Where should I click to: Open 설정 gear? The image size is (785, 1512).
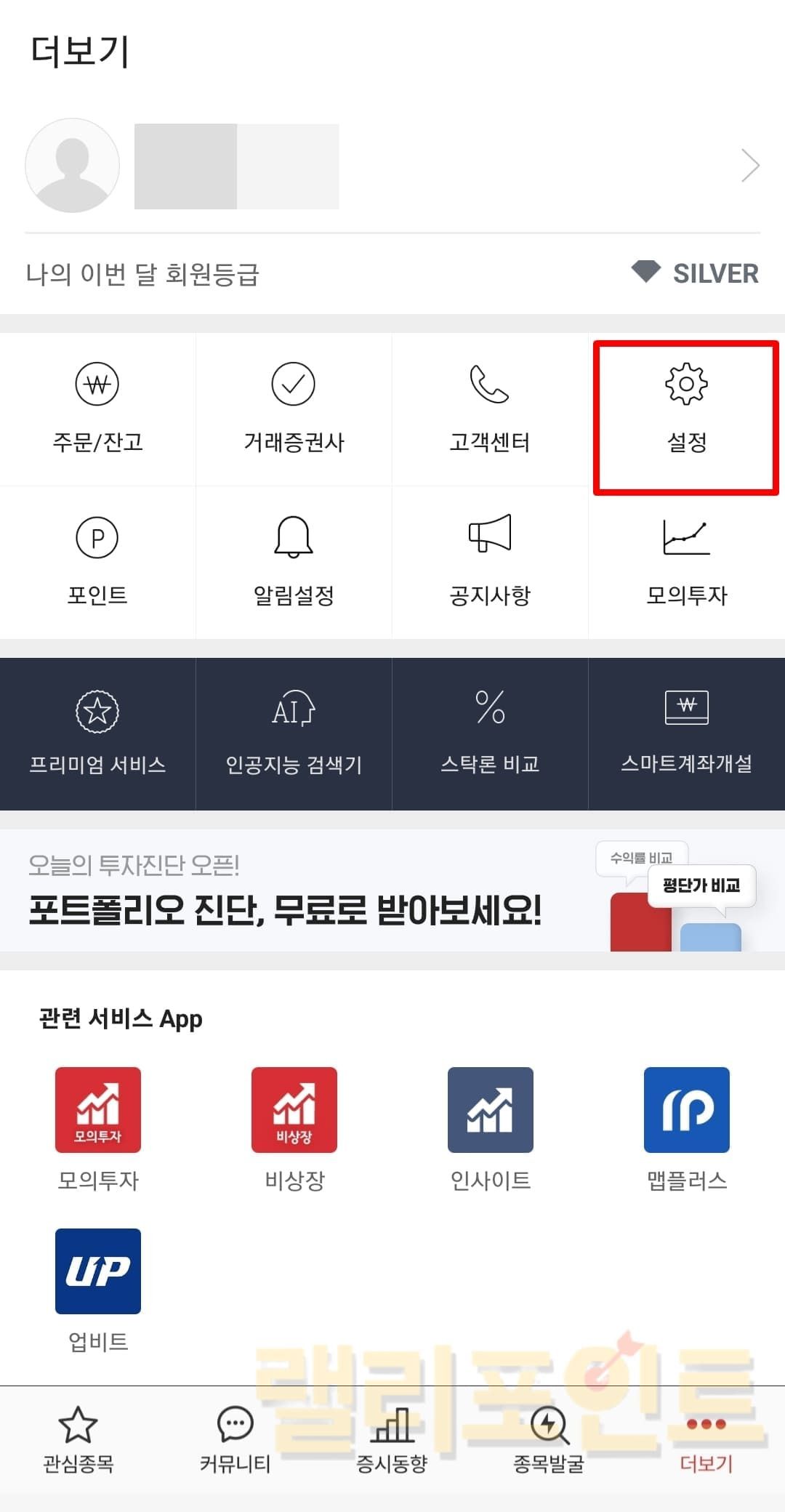[686, 409]
